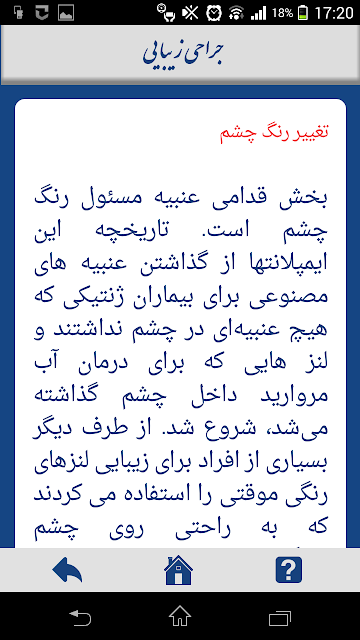Viewport: 360px width, 640px height.
Task: Tap the Android system back button
Action: 80,617
